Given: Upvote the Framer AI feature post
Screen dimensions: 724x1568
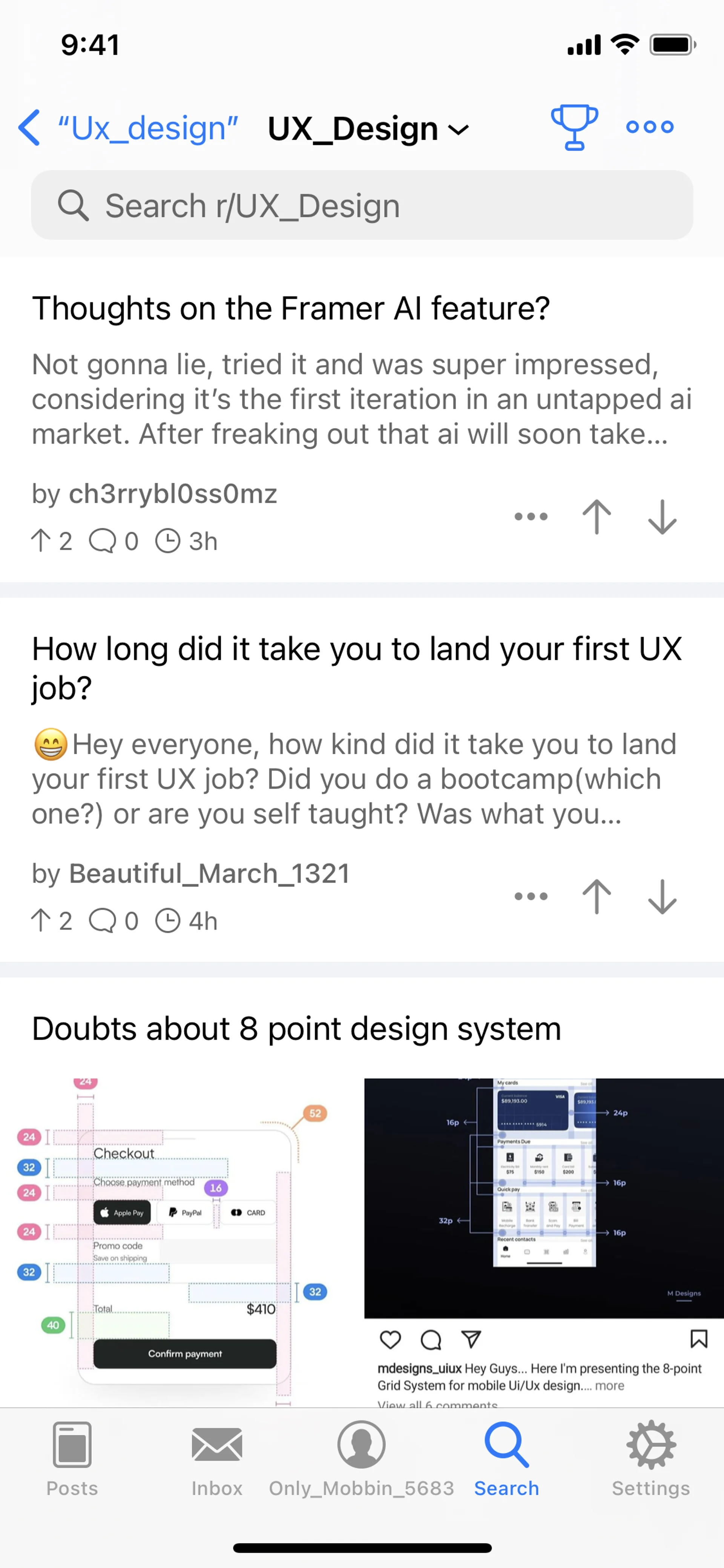Looking at the screenshot, I should click(596, 517).
